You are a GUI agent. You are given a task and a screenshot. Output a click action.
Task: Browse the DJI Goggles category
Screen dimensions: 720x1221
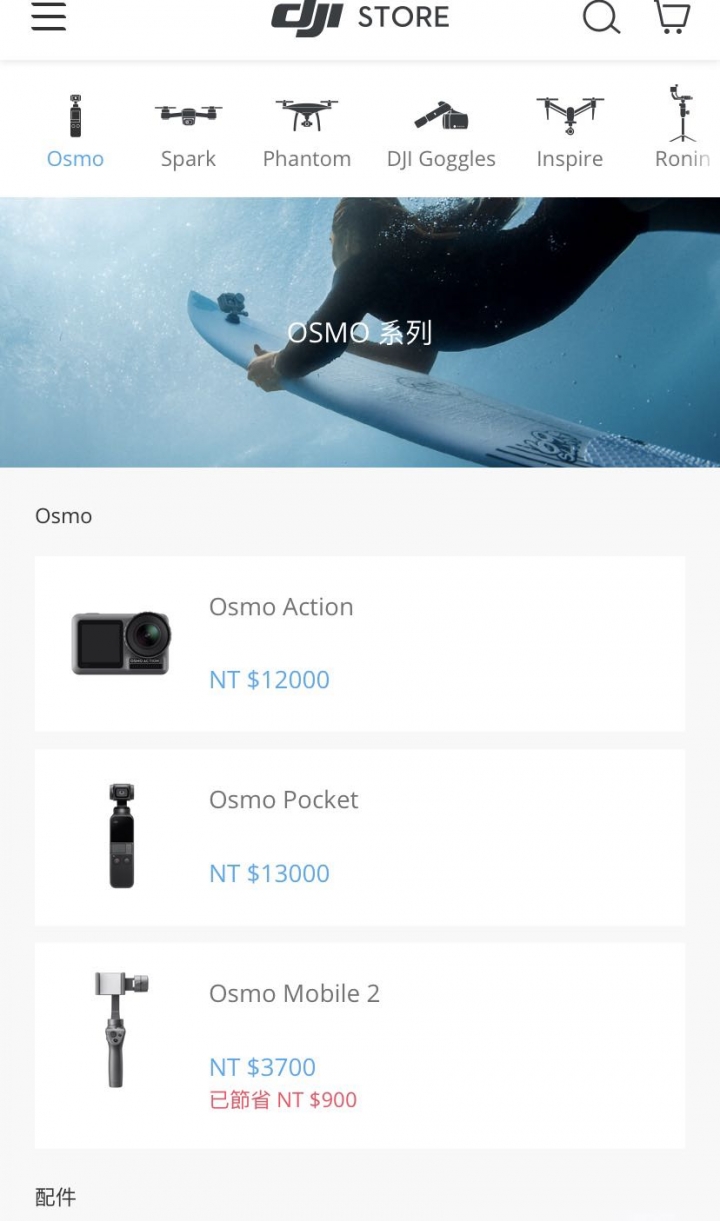(x=441, y=132)
